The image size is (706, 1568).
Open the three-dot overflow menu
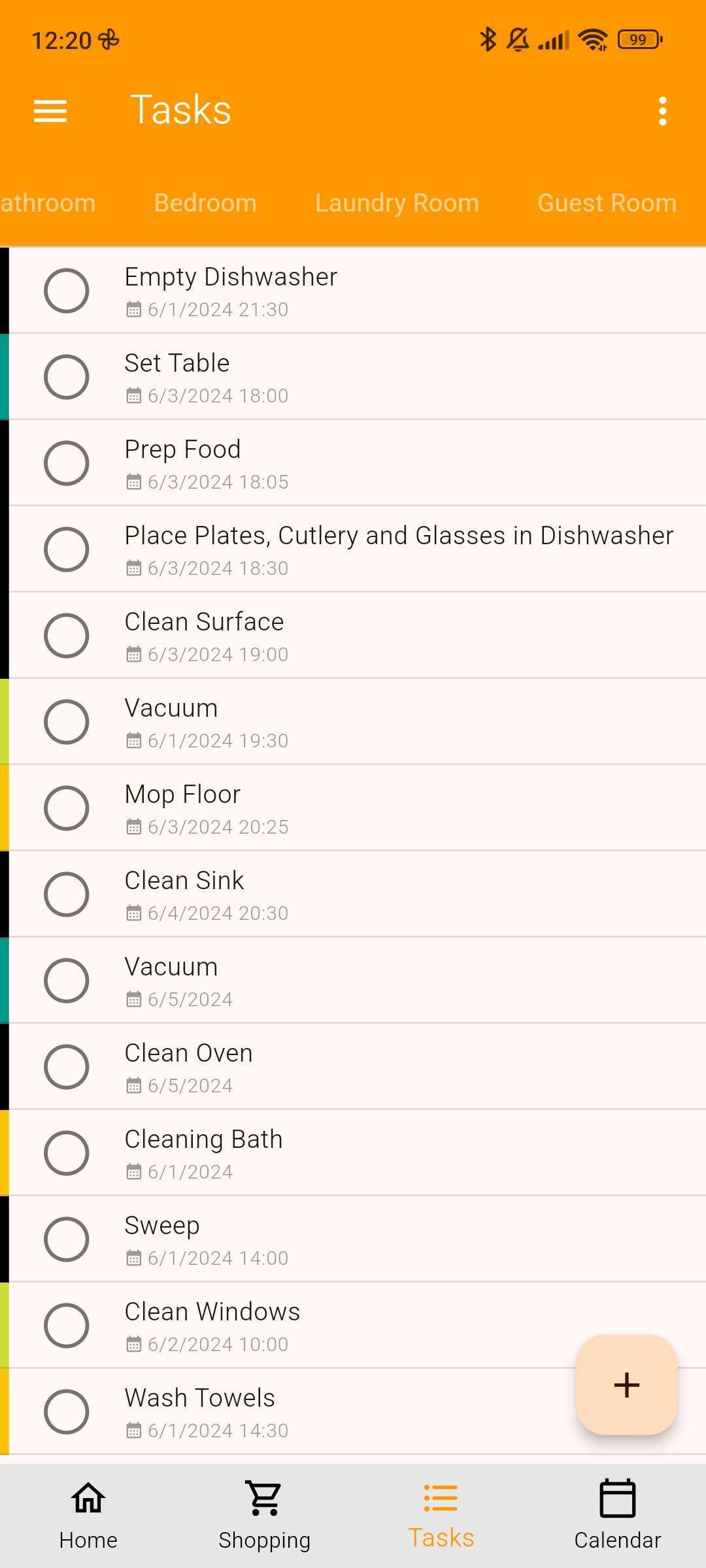(663, 111)
